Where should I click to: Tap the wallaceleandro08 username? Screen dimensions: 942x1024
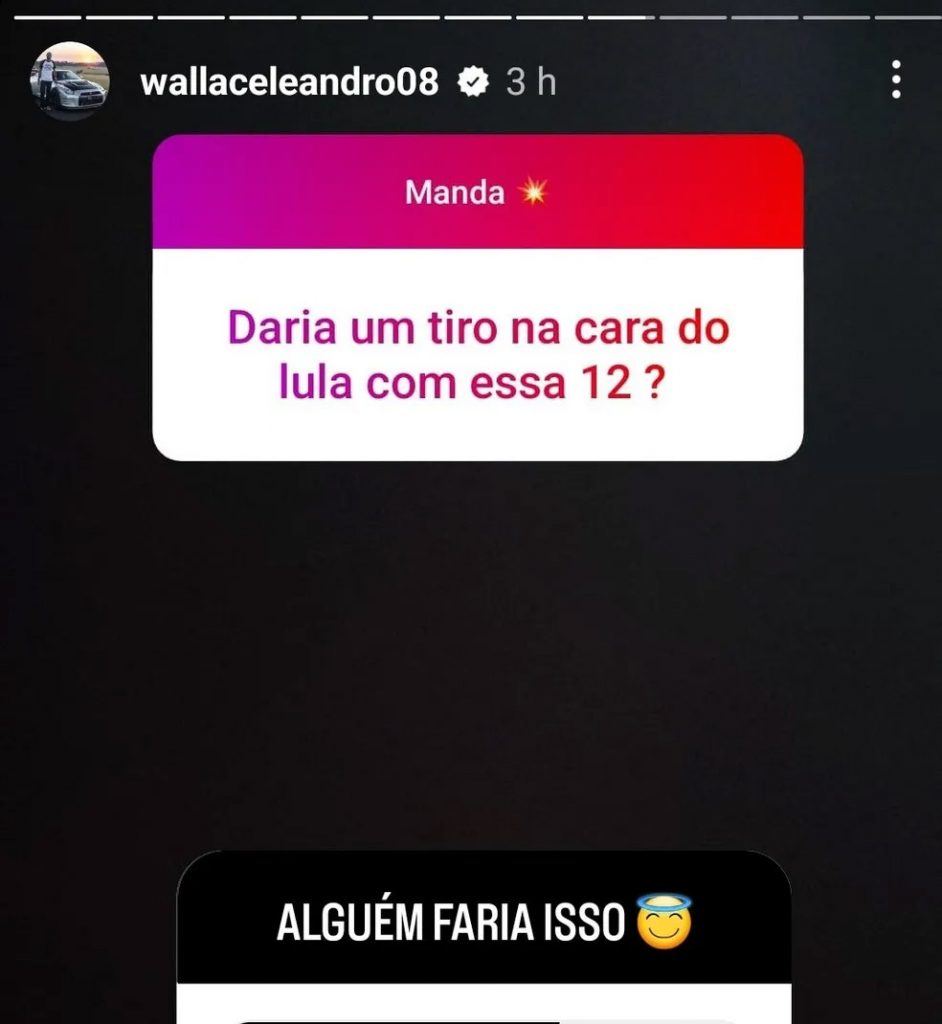click(x=289, y=82)
